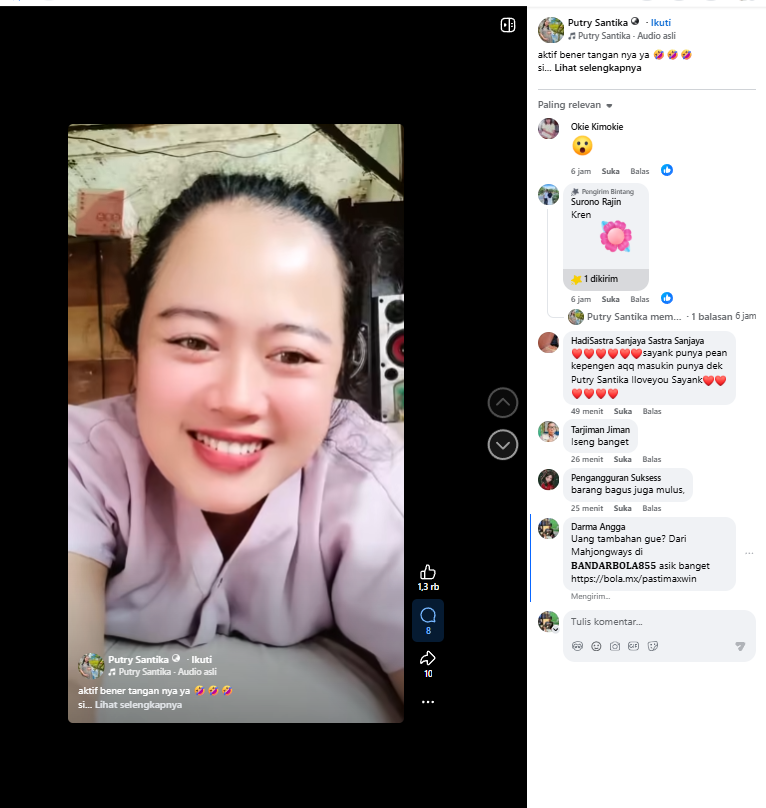
Task: Open options for Darma Angga's comment
Action: [x=749, y=553]
